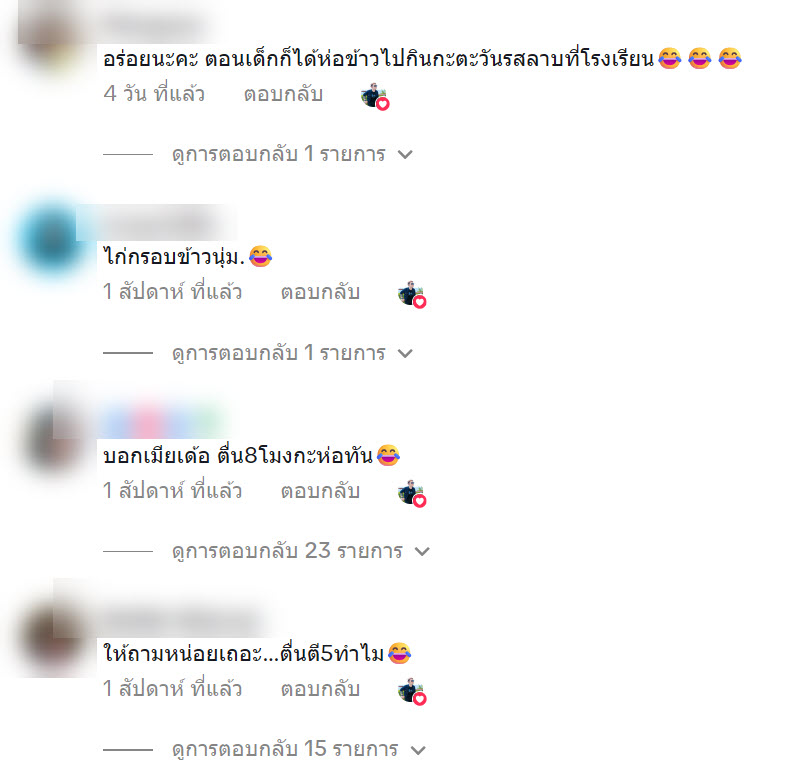Reply to the บอกเมียเด้อ comment
The width and height of the screenshot is (812, 772).
point(320,492)
